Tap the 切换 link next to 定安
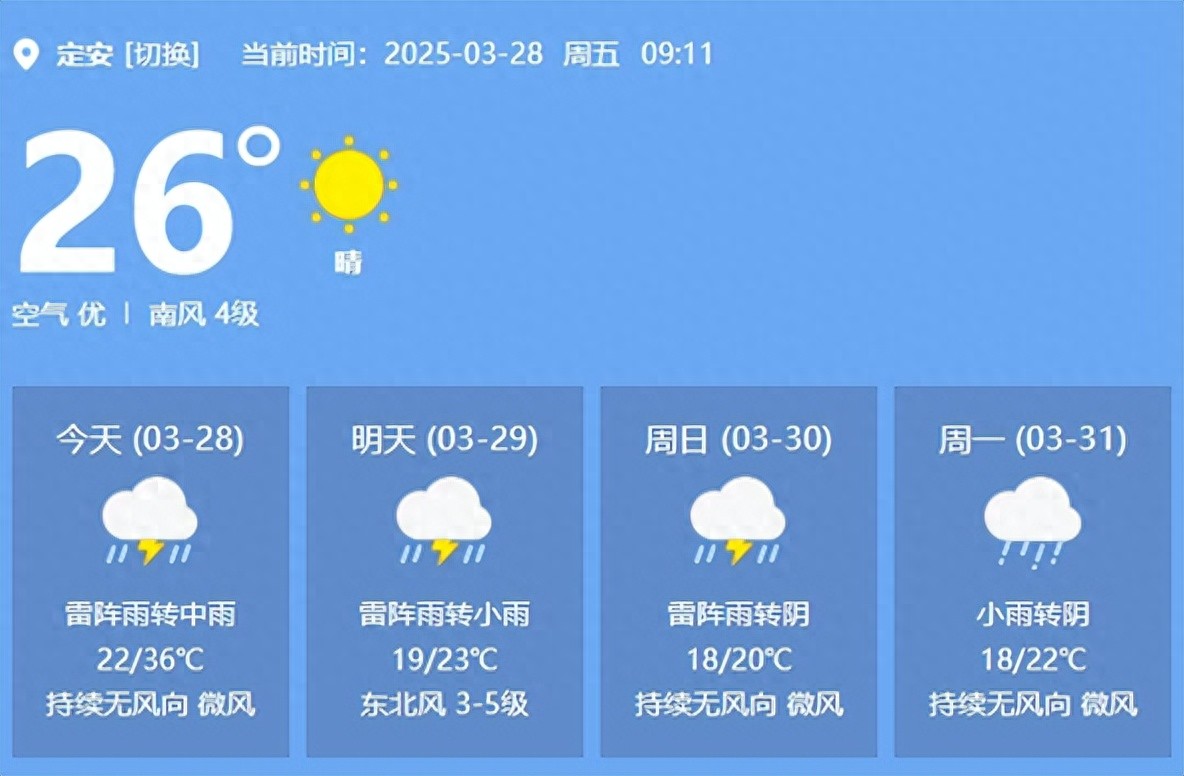This screenshot has width=1184, height=776. (x=161, y=54)
